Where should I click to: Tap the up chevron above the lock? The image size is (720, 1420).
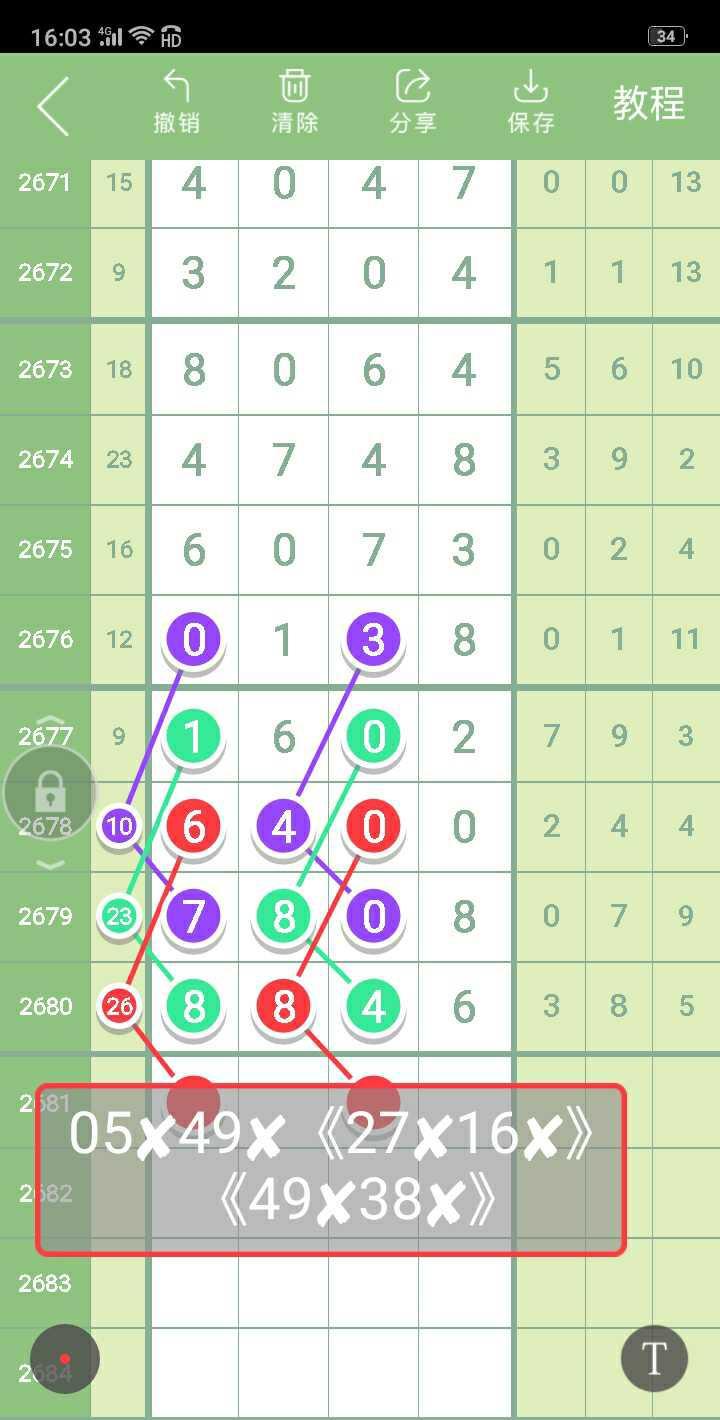tap(50, 722)
